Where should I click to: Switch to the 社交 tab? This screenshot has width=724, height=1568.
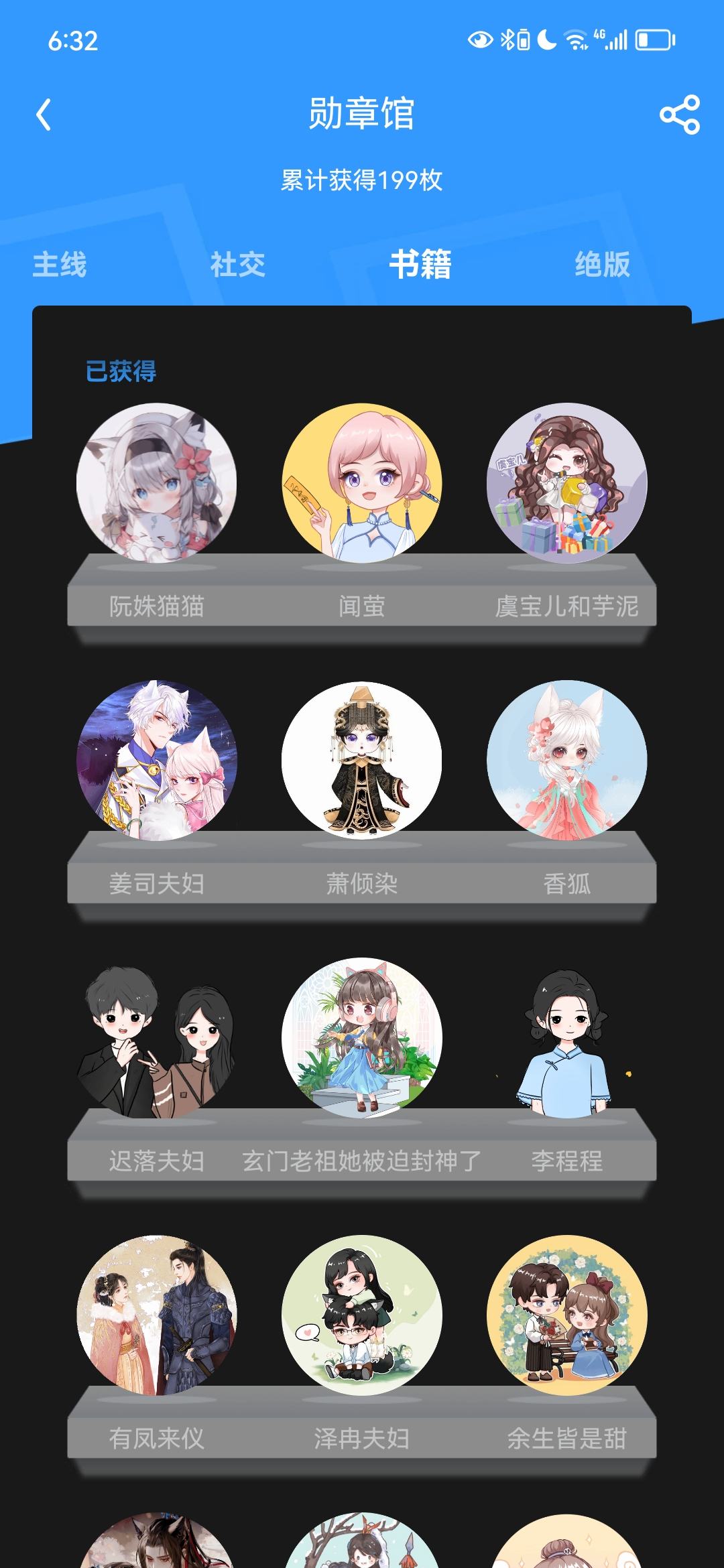[238, 264]
